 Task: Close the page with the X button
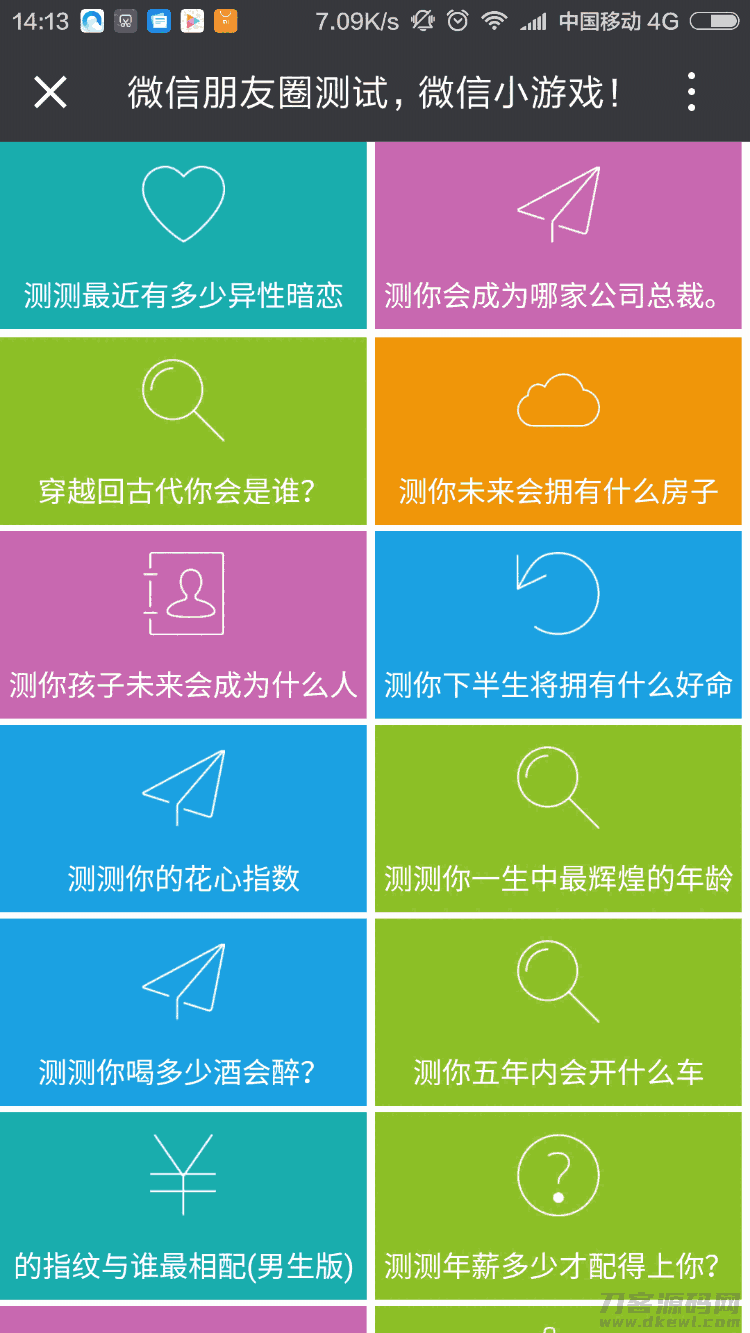[x=50, y=91]
